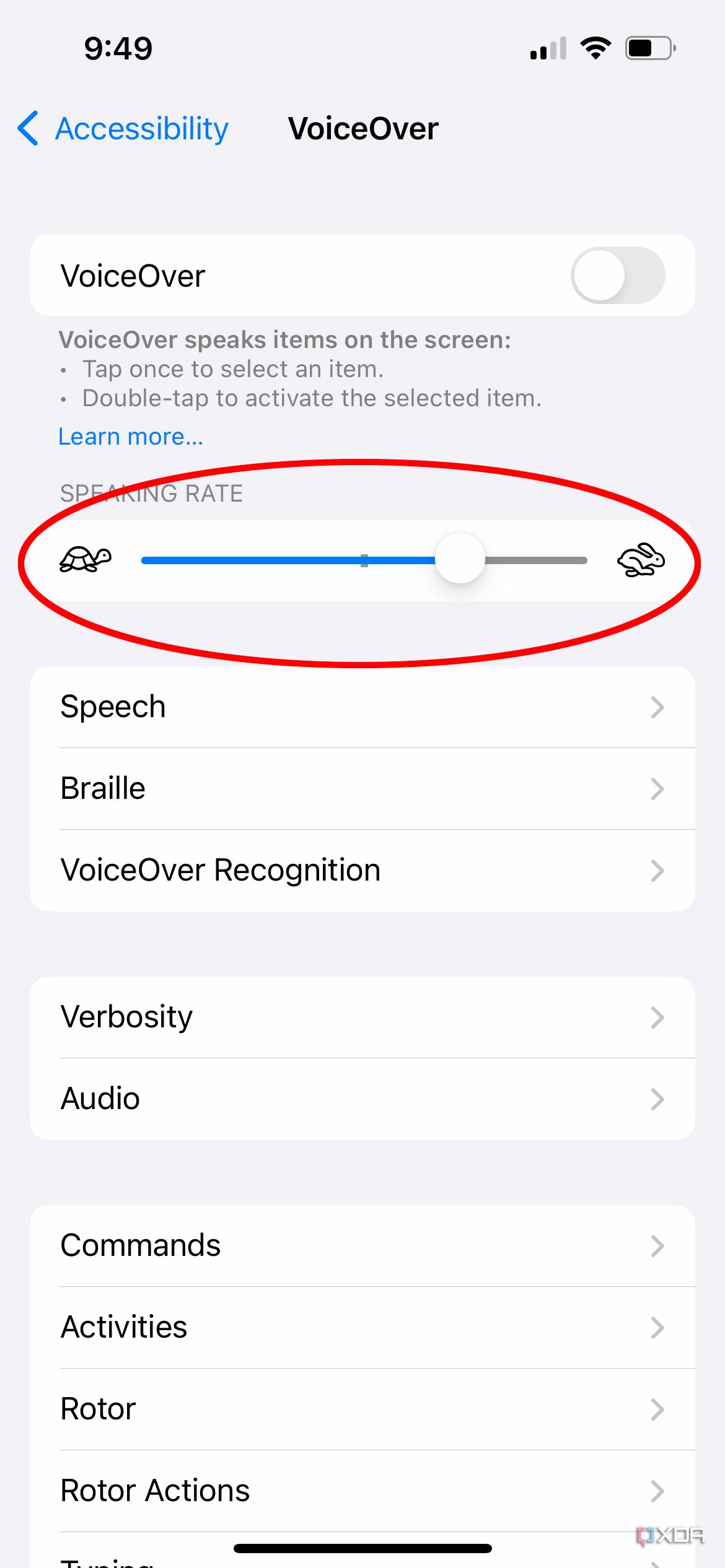Tap the cellular signal icon
Image resolution: width=725 pixels, height=1568 pixels.
pos(547,47)
